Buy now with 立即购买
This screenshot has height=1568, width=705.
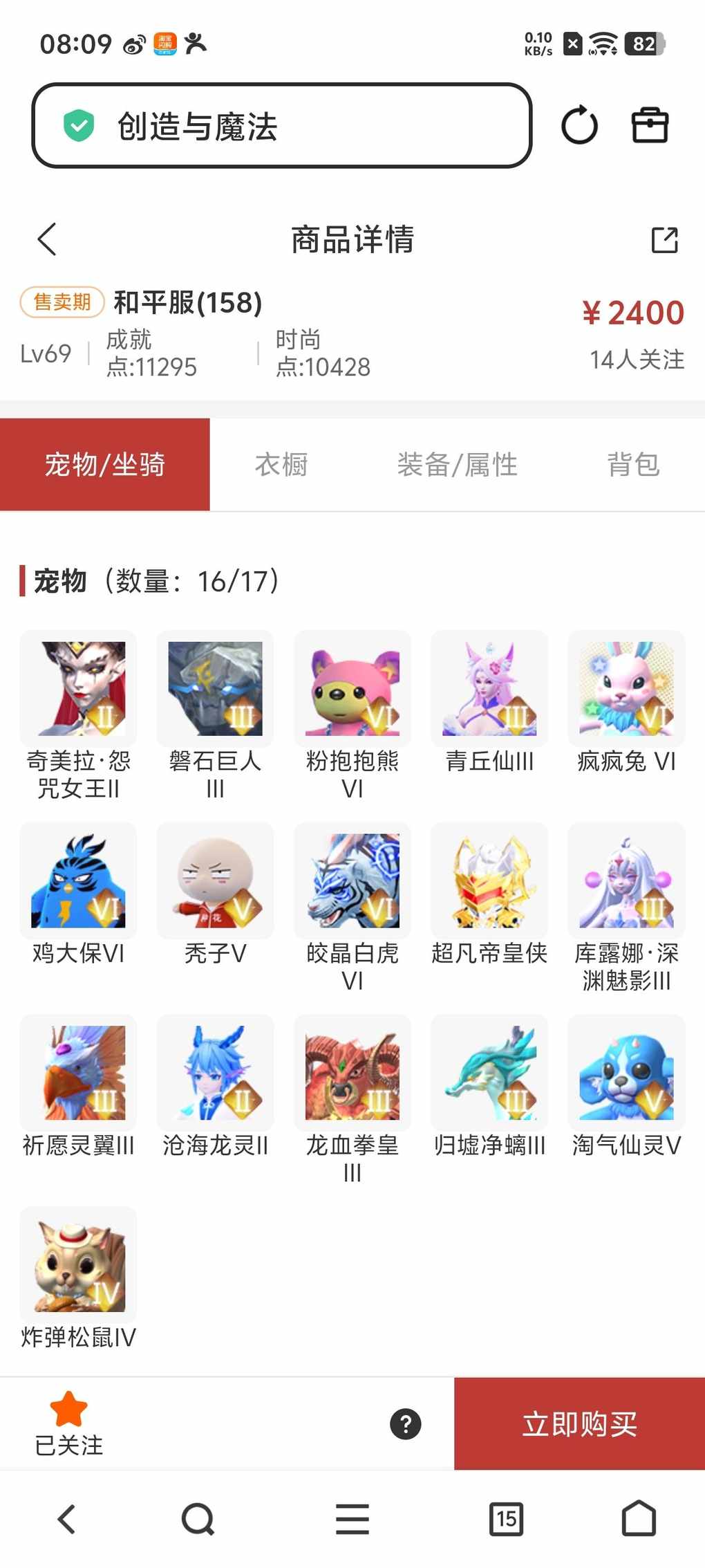click(x=579, y=1424)
